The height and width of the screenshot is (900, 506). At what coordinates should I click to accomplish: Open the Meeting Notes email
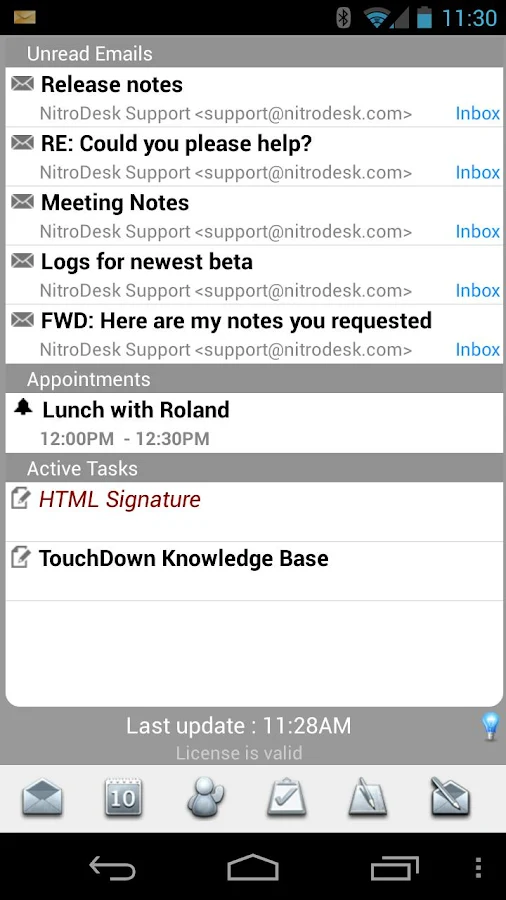pyautogui.click(x=254, y=216)
